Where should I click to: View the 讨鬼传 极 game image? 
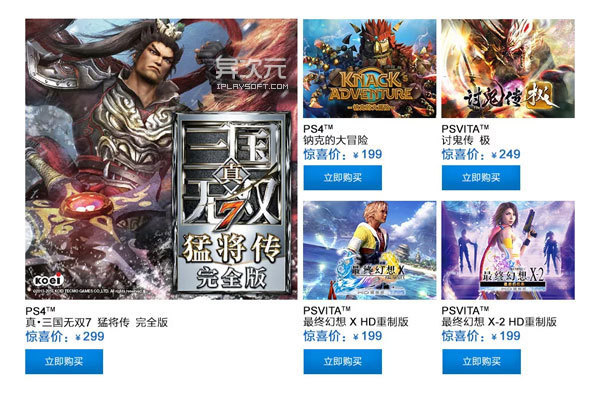click(508, 69)
